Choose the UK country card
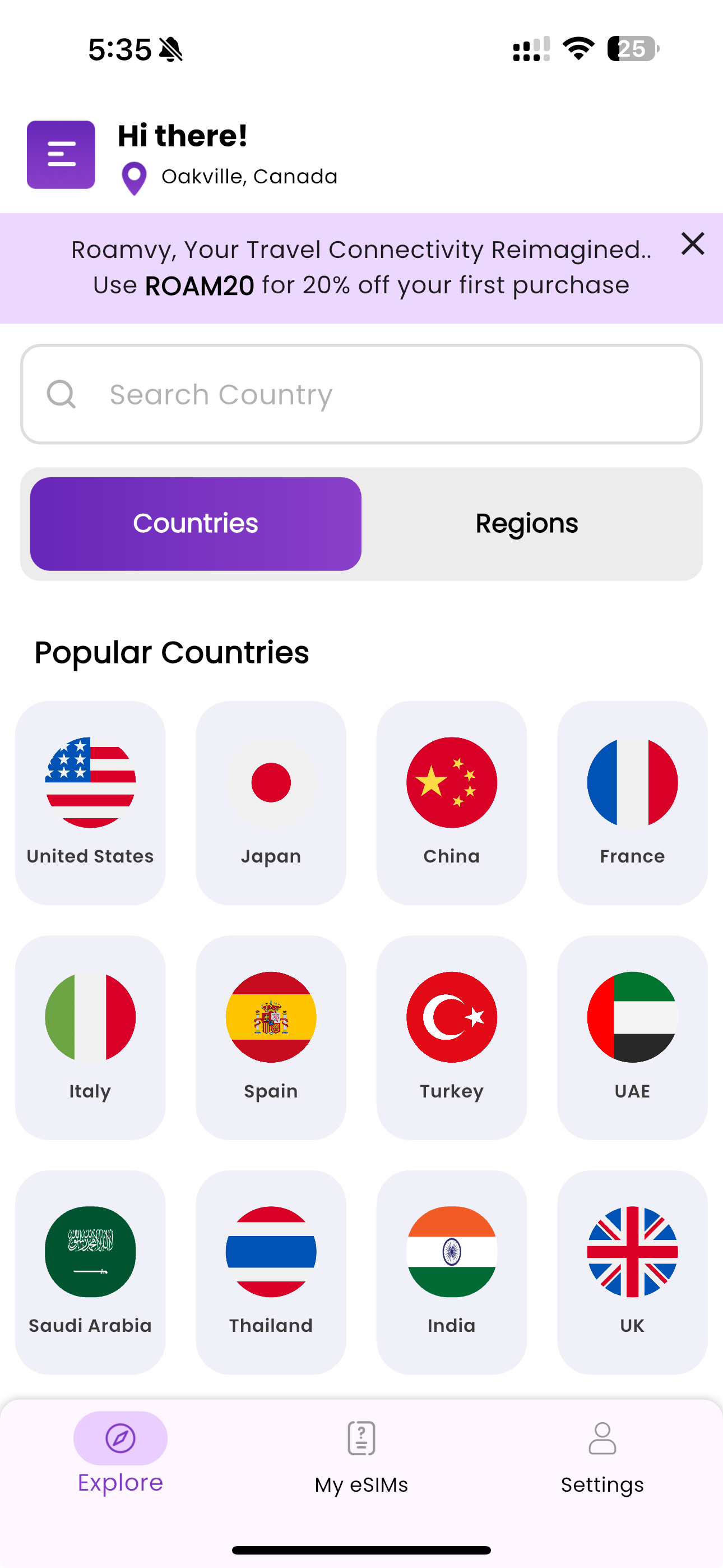This screenshot has width=723, height=1568. tap(632, 1271)
